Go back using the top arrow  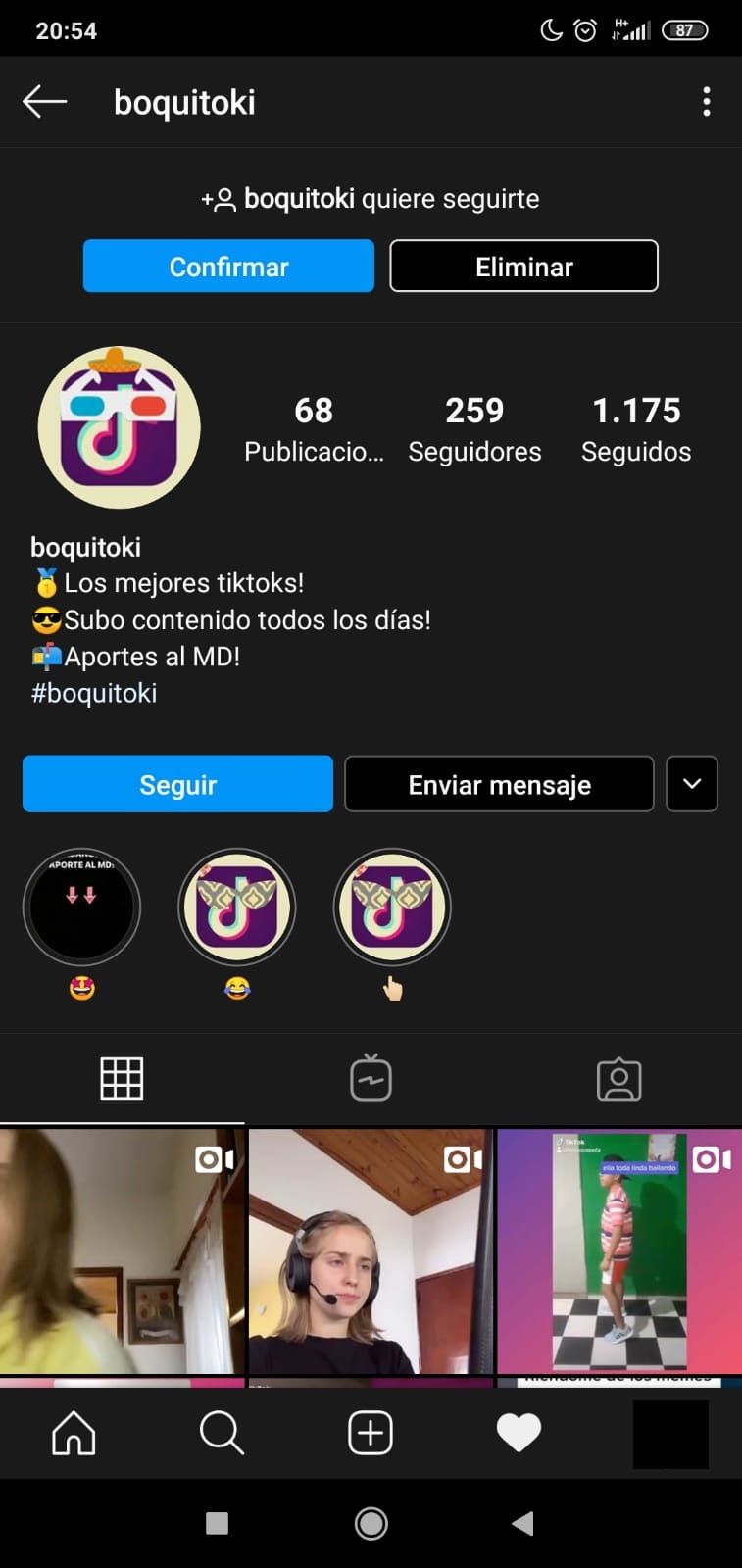(45, 101)
